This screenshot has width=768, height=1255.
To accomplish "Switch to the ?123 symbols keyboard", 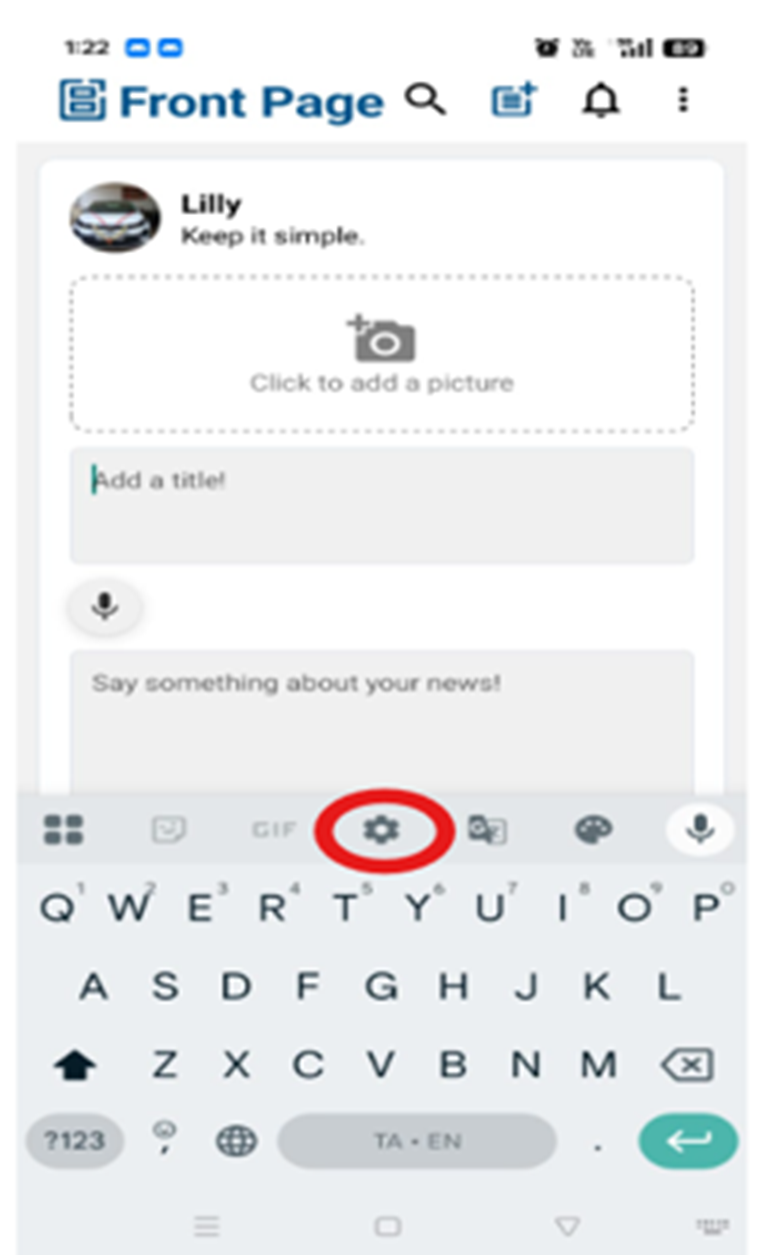I will tap(74, 1141).
